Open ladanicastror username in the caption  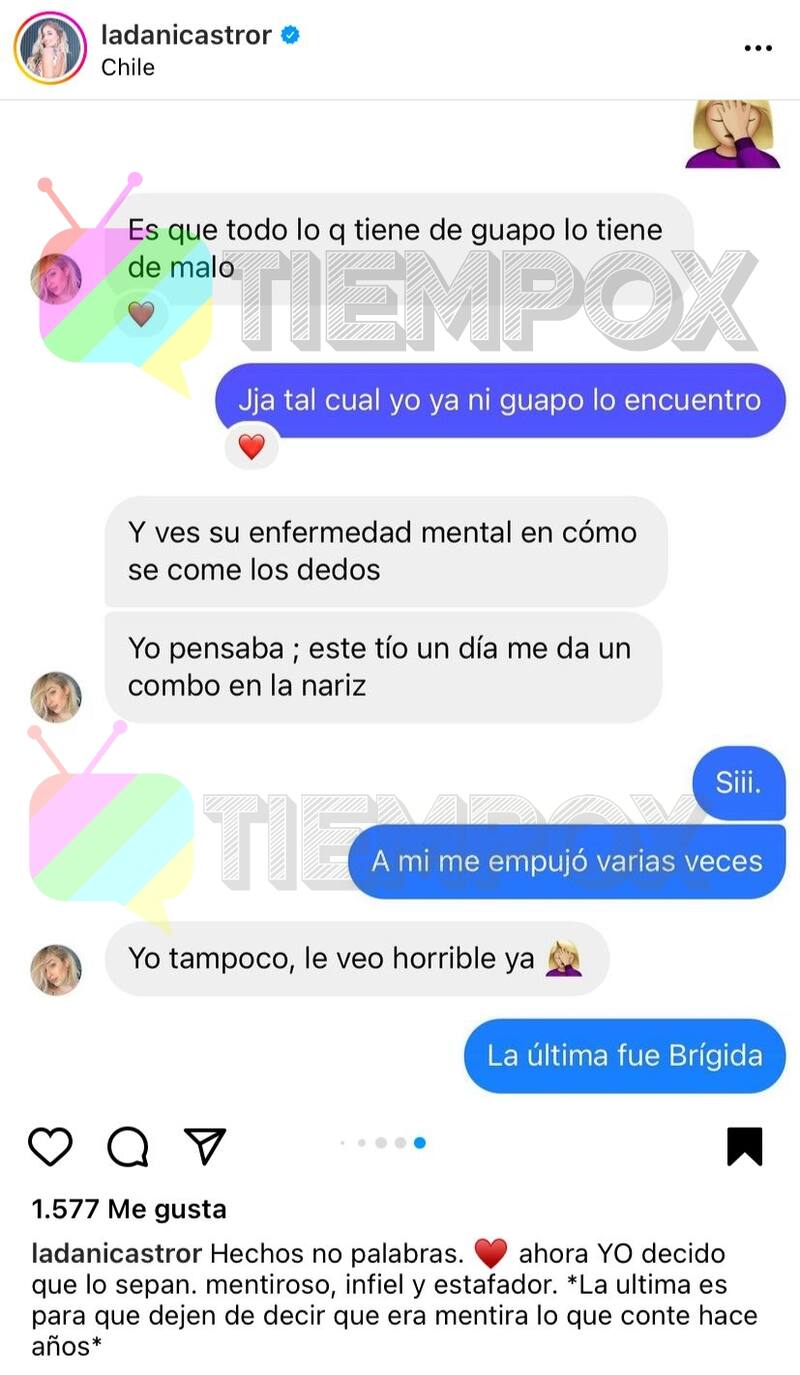click(x=117, y=1253)
